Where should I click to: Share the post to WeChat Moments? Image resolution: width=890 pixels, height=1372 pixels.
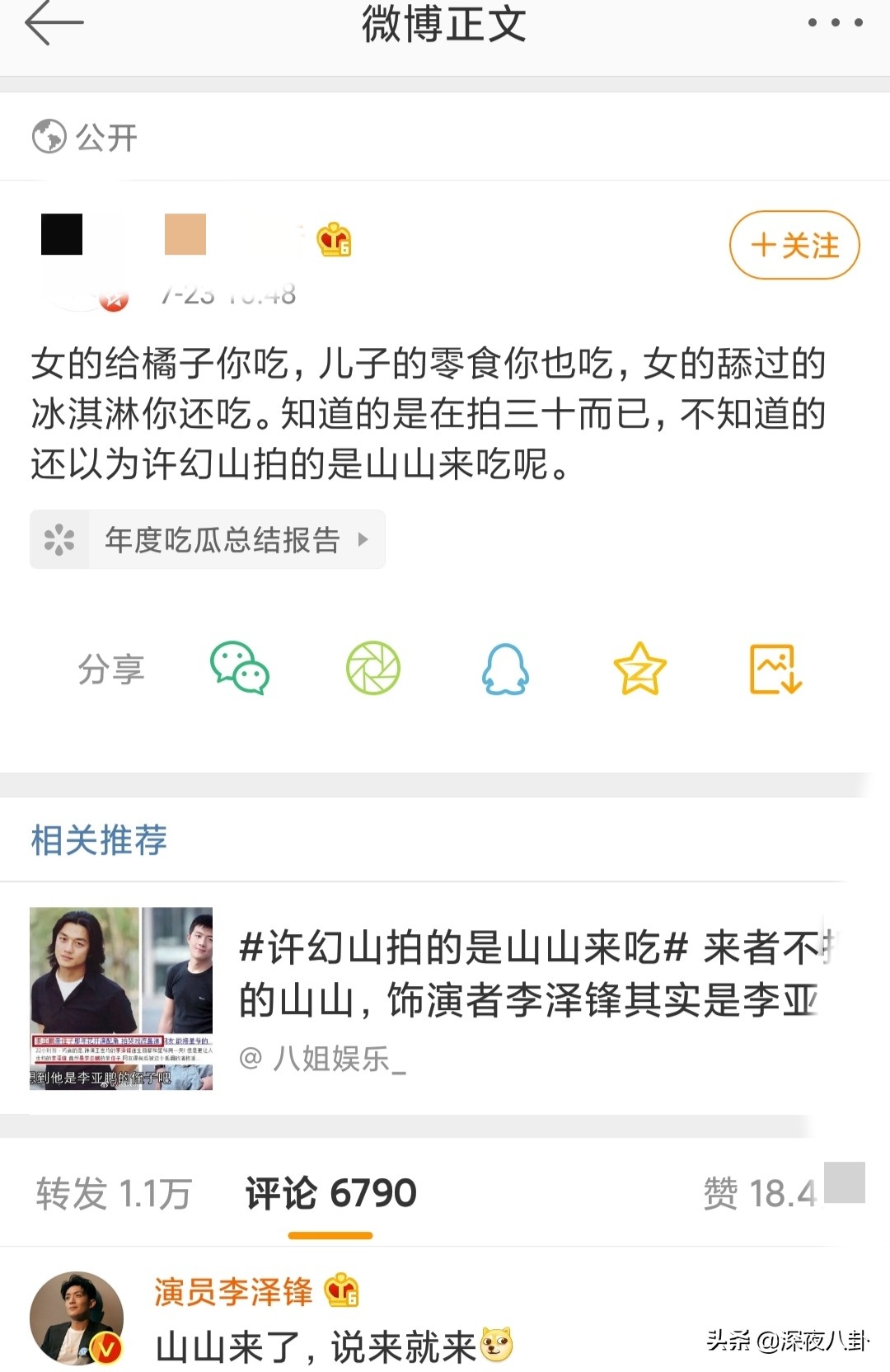click(x=372, y=668)
